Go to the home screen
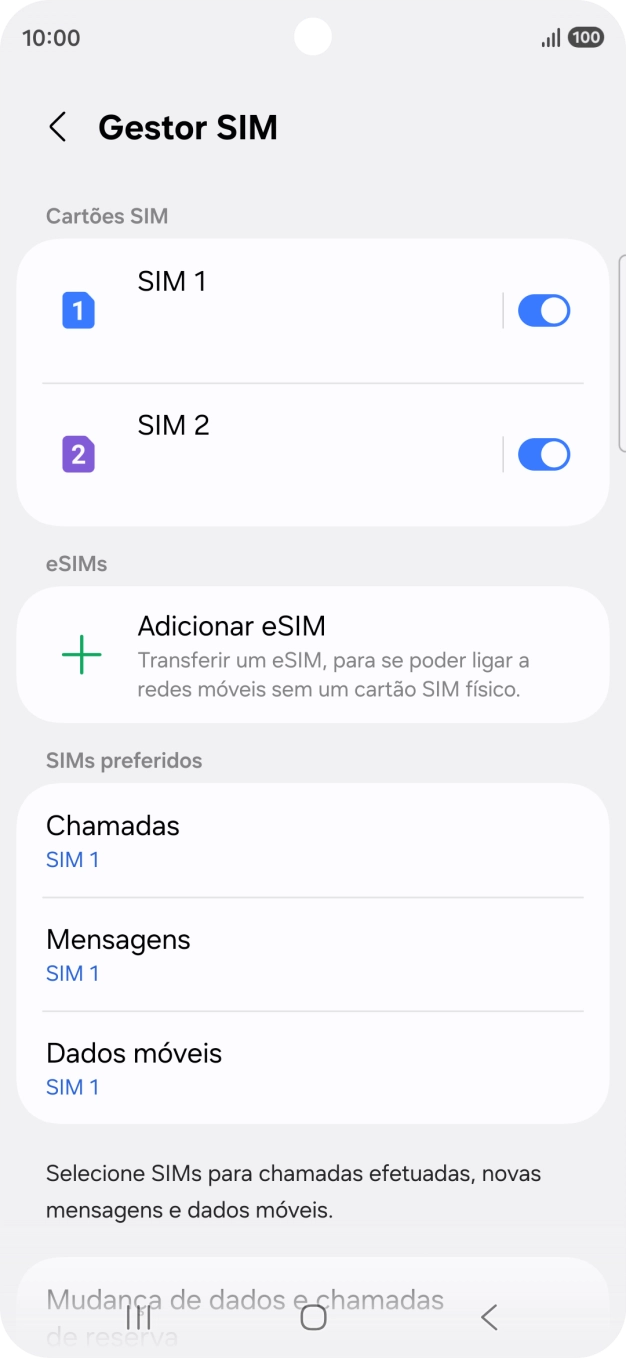This screenshot has width=626, height=1358. (313, 1318)
